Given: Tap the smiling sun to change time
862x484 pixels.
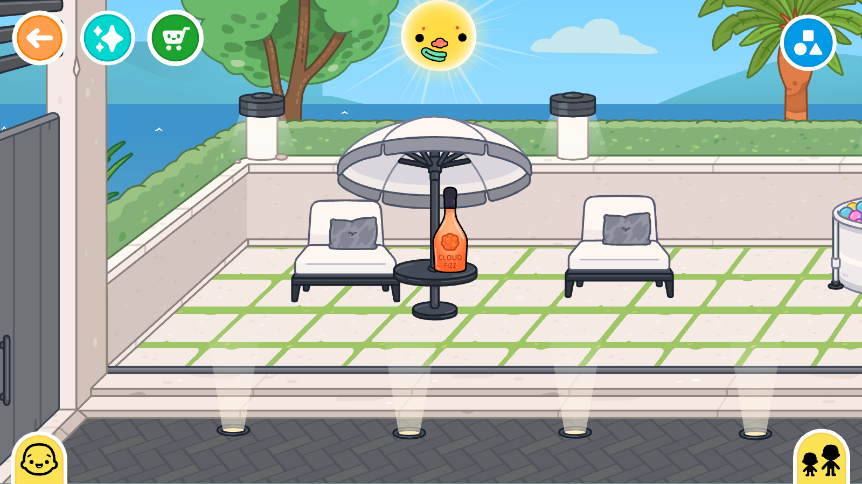Looking at the screenshot, I should click(438, 35).
